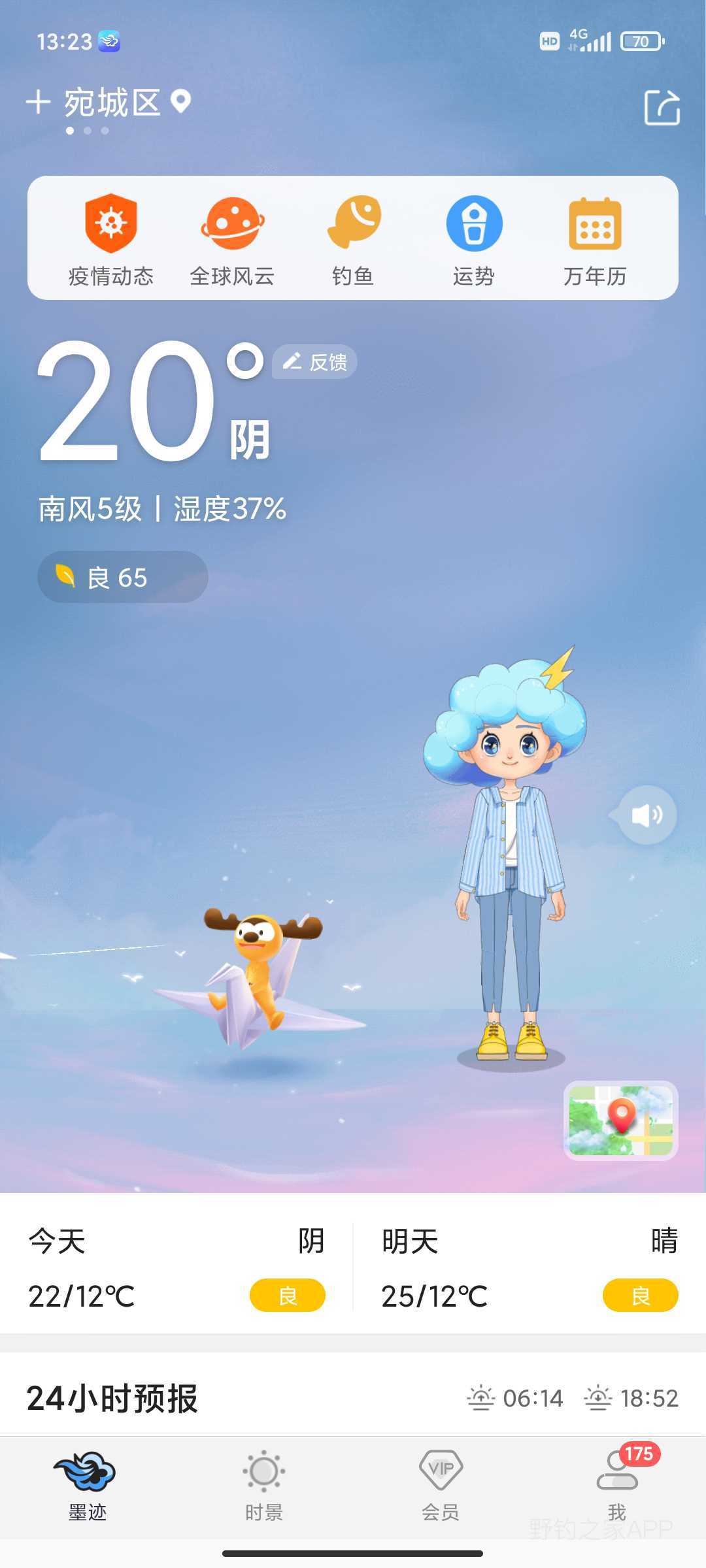Open the 万年历 calendar

pos(595,240)
